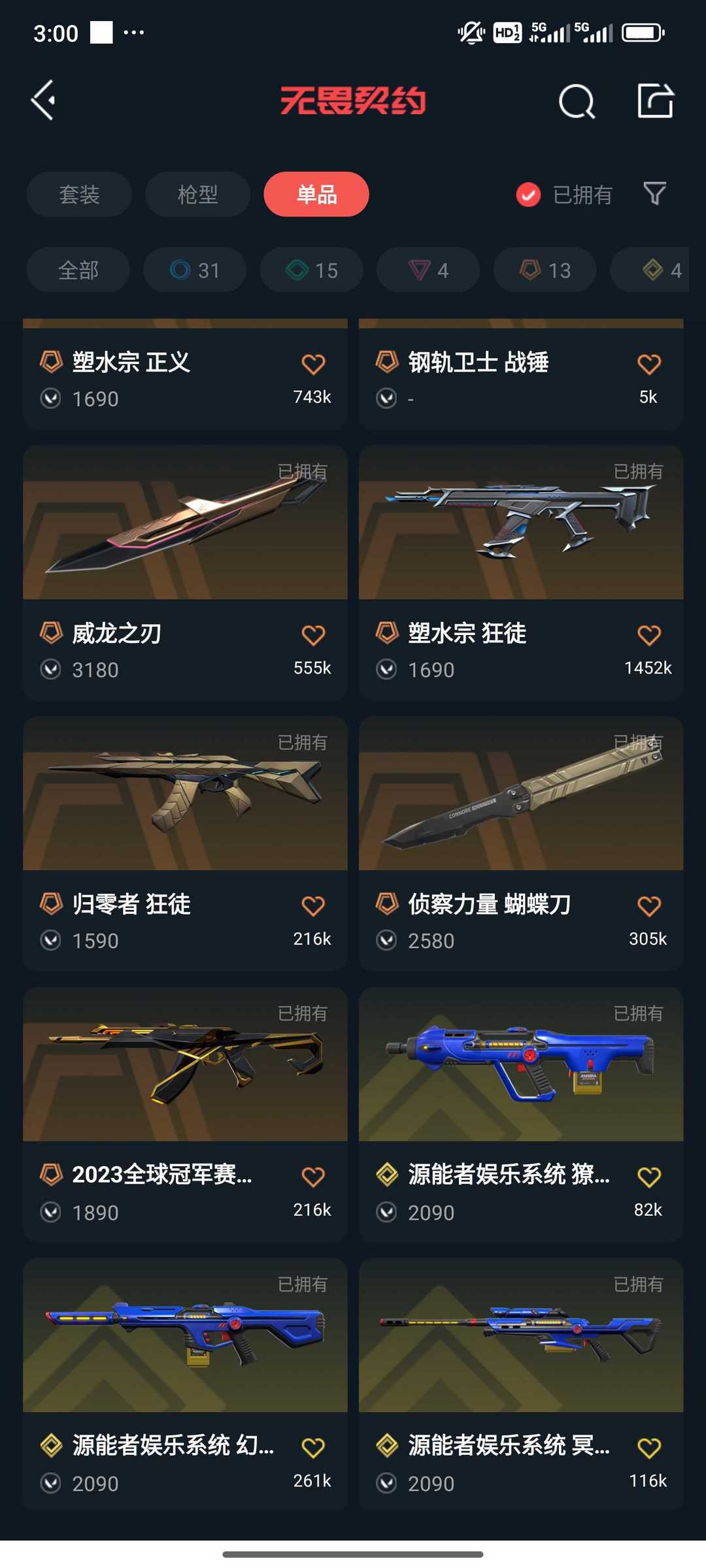Share this page via the share icon
706x1568 pixels.
655,101
